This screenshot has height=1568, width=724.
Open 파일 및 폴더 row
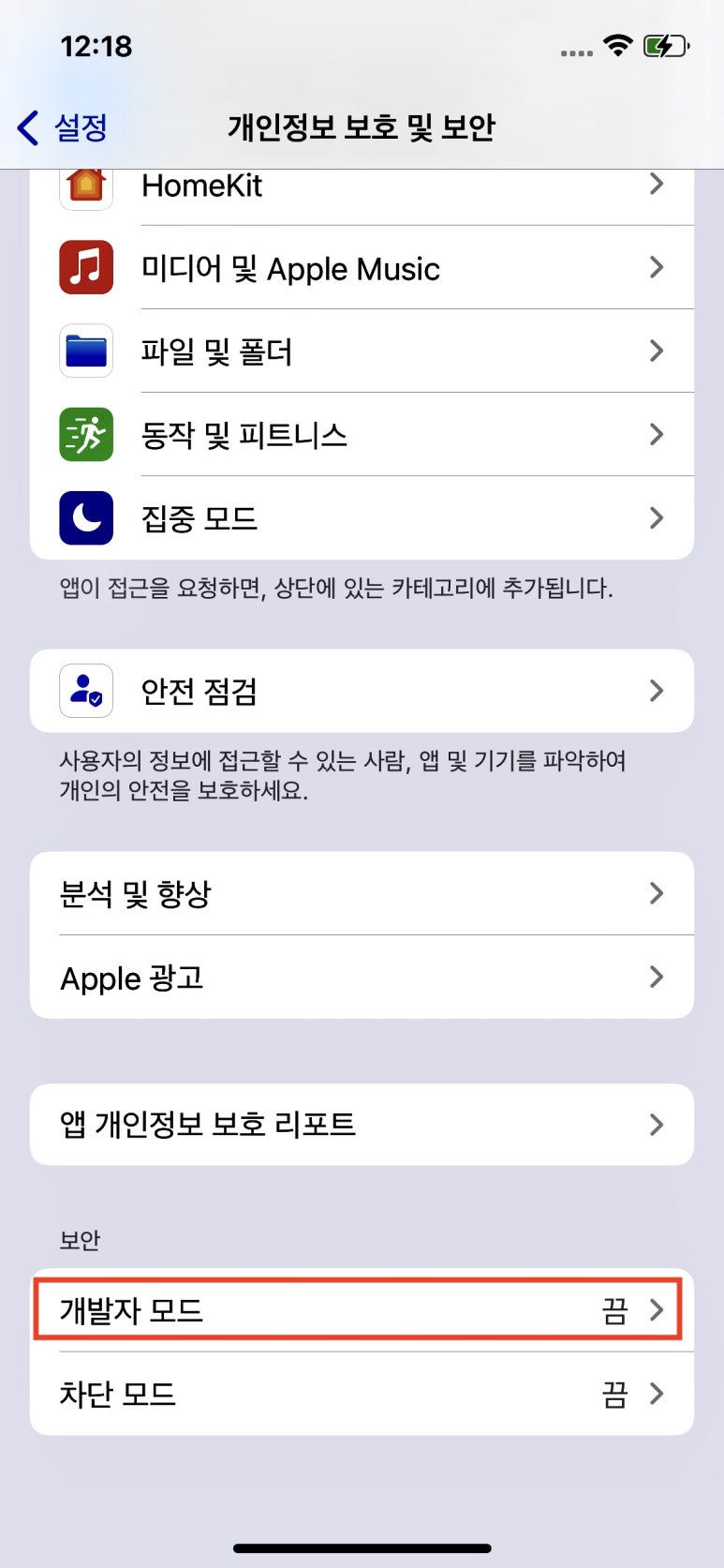click(x=362, y=351)
